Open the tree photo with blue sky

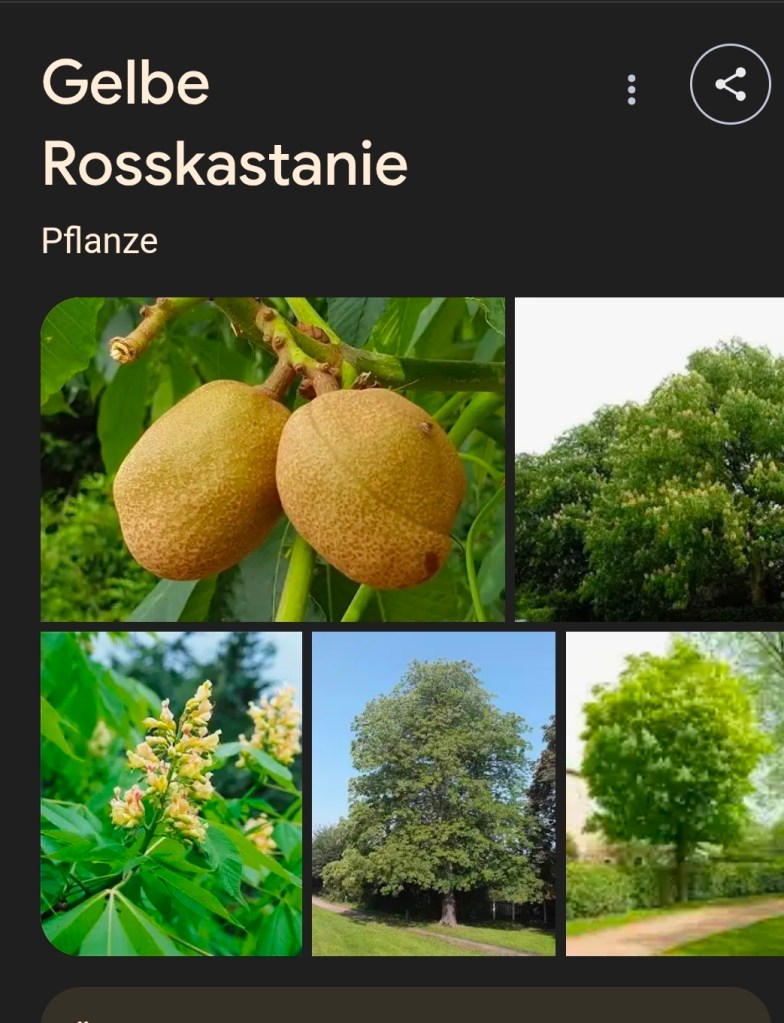[x=433, y=793]
